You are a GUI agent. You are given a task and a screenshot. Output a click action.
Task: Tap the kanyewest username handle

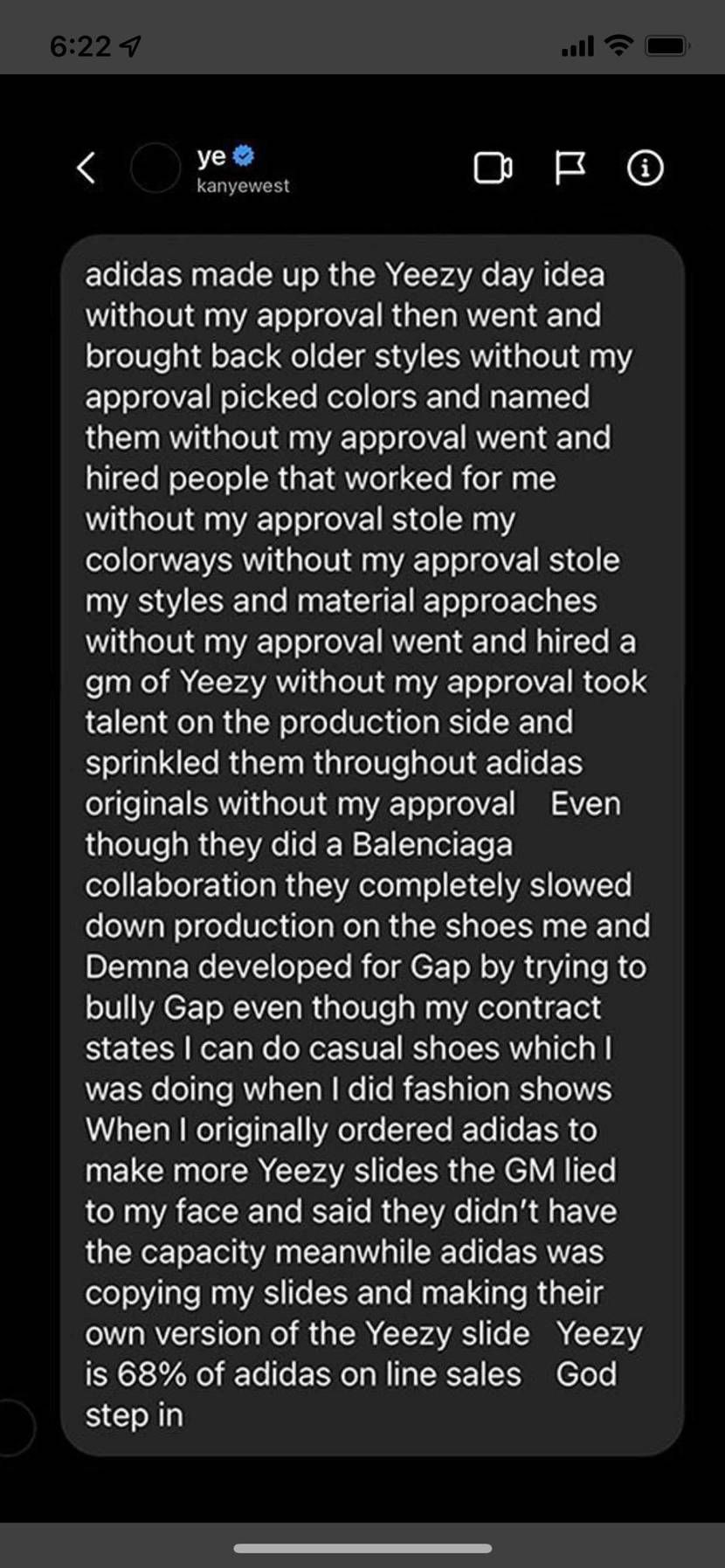click(242, 185)
